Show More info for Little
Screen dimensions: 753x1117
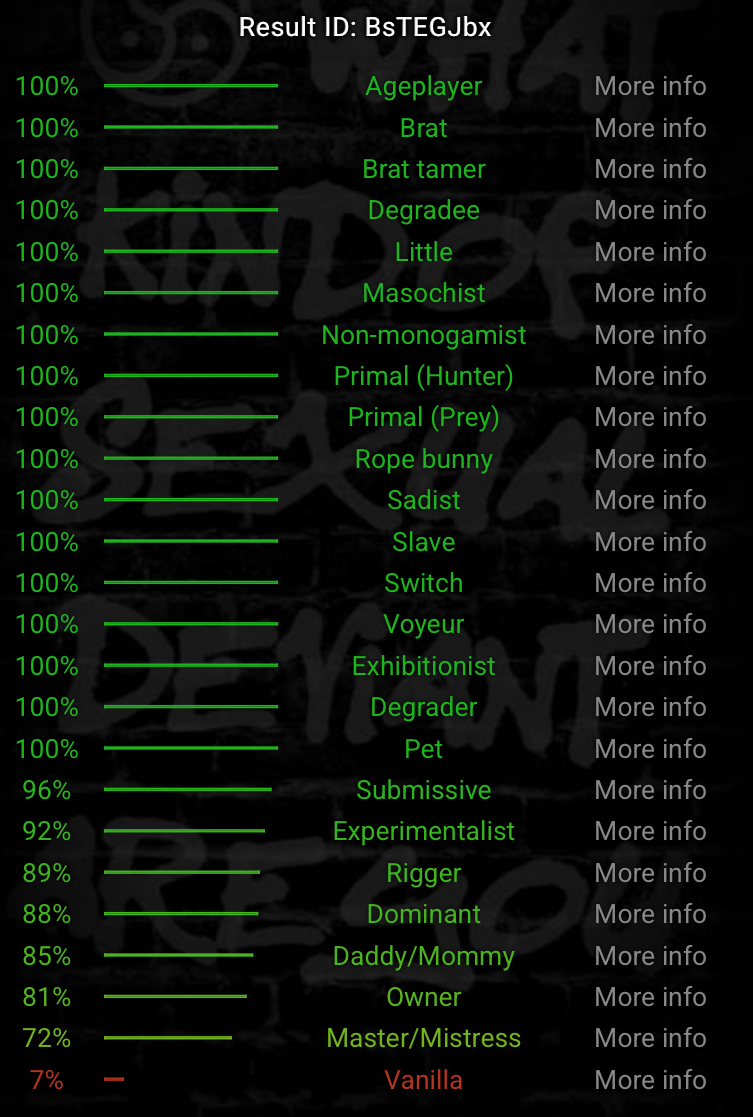[650, 252]
